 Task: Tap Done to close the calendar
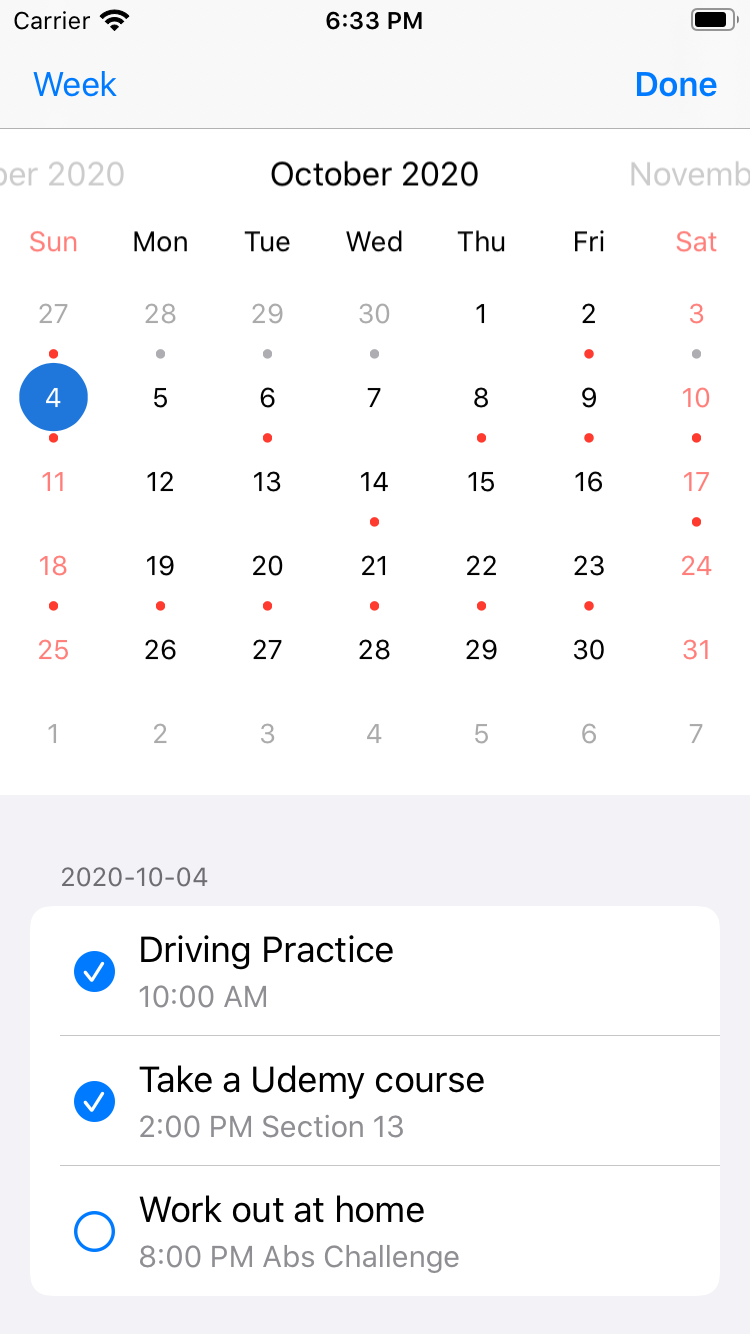[675, 85]
